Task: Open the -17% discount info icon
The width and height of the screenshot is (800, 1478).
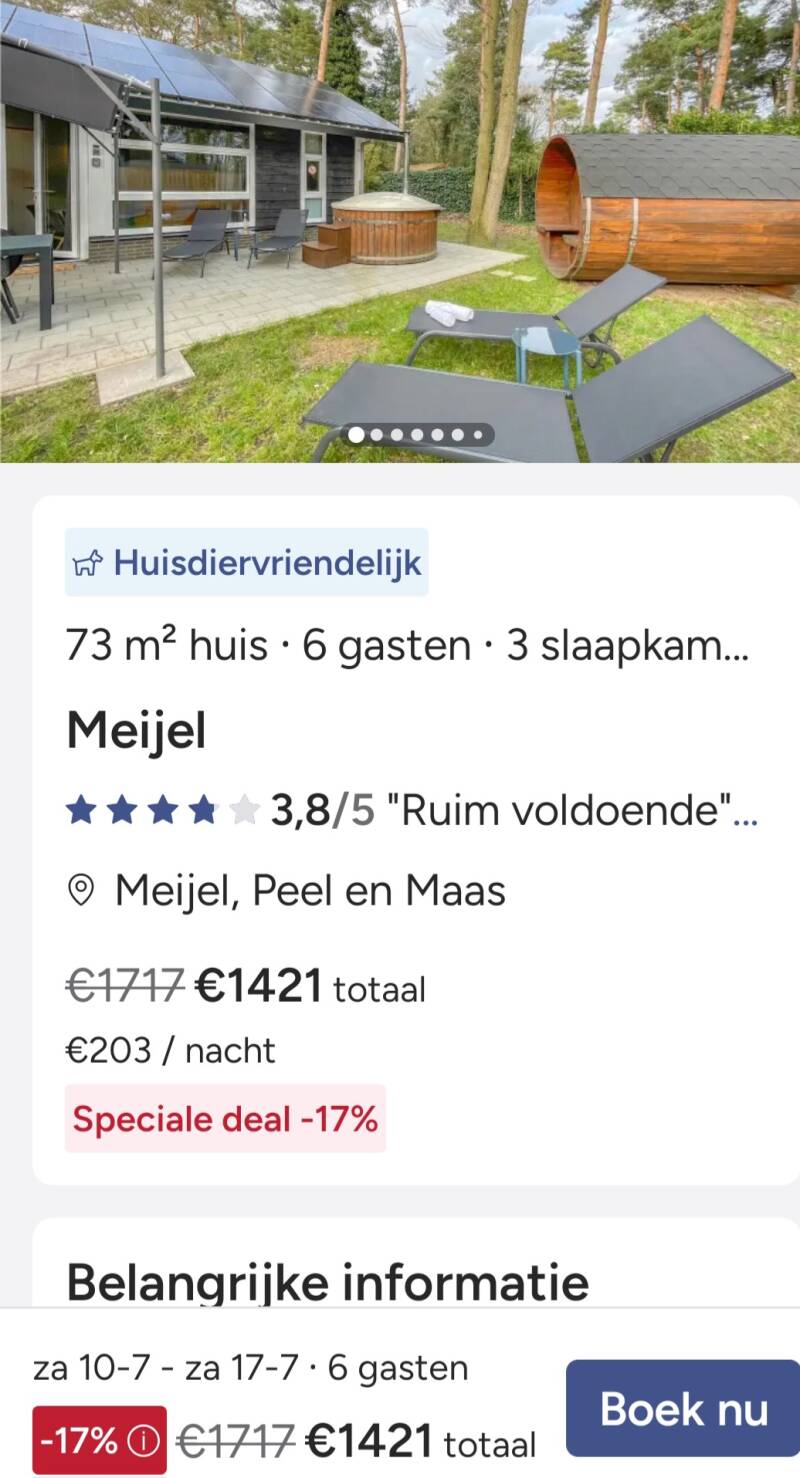Action: (x=146, y=1441)
